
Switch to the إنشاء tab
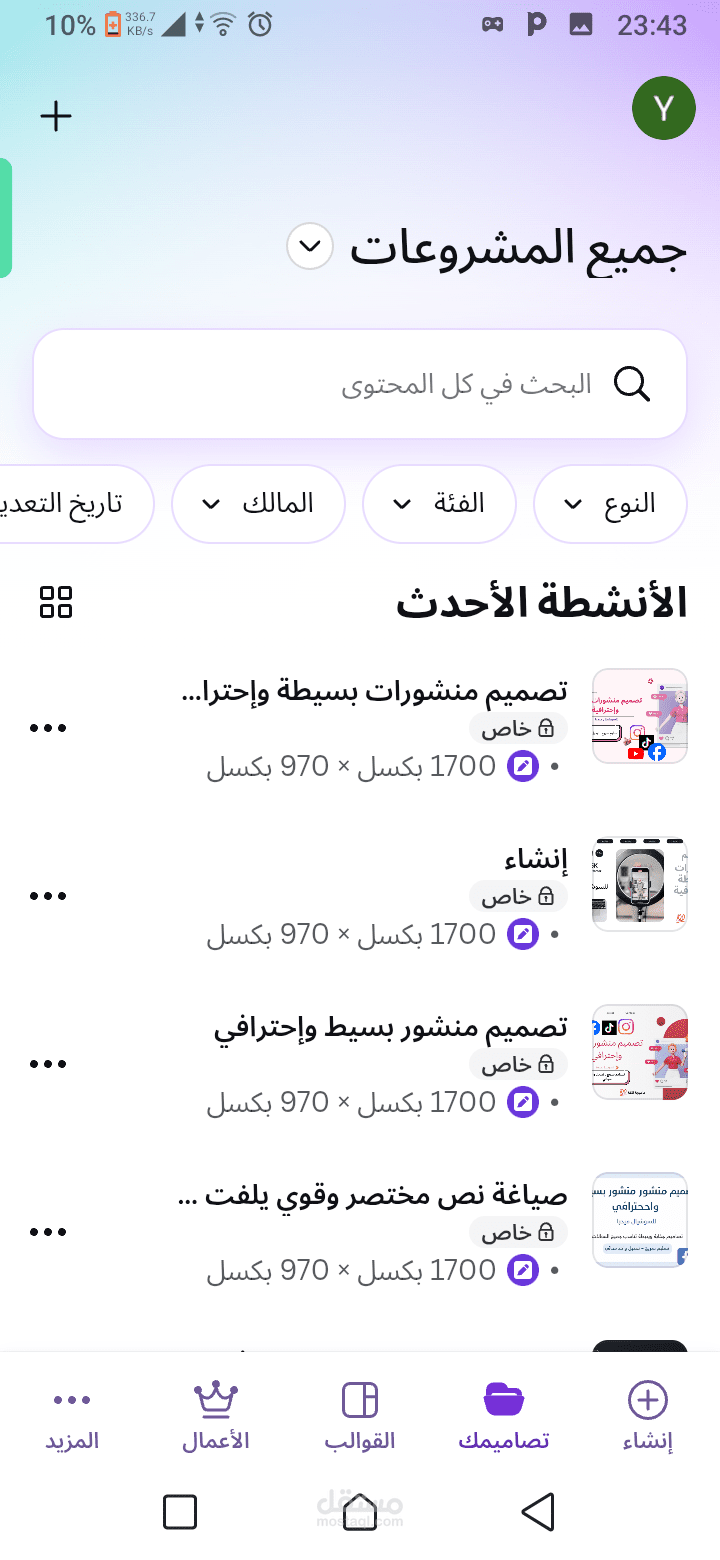pos(647,1415)
